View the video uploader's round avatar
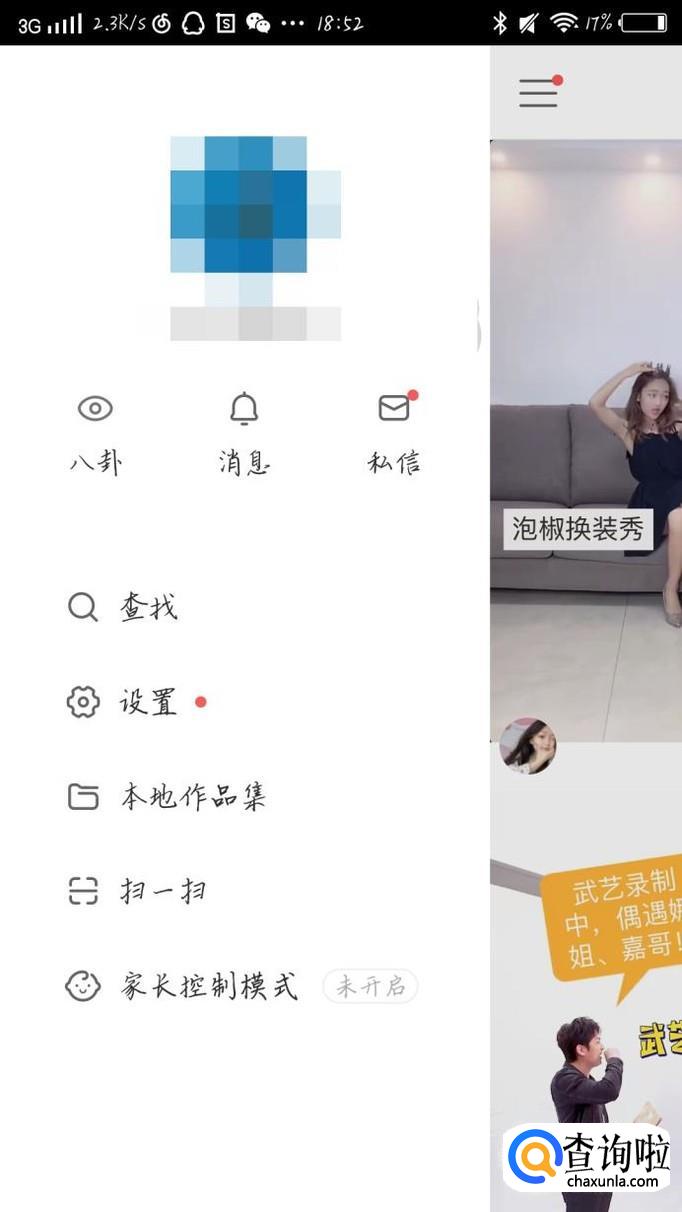The height and width of the screenshot is (1212, 682). [x=527, y=746]
